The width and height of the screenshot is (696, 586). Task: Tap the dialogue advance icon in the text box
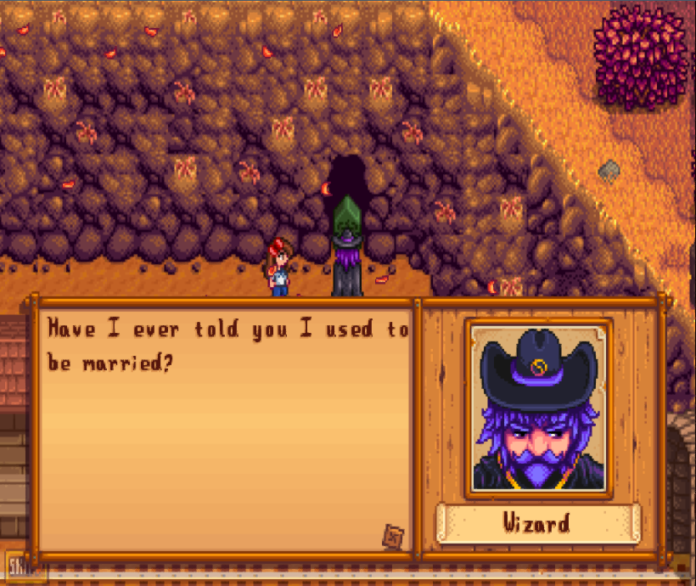point(393,536)
